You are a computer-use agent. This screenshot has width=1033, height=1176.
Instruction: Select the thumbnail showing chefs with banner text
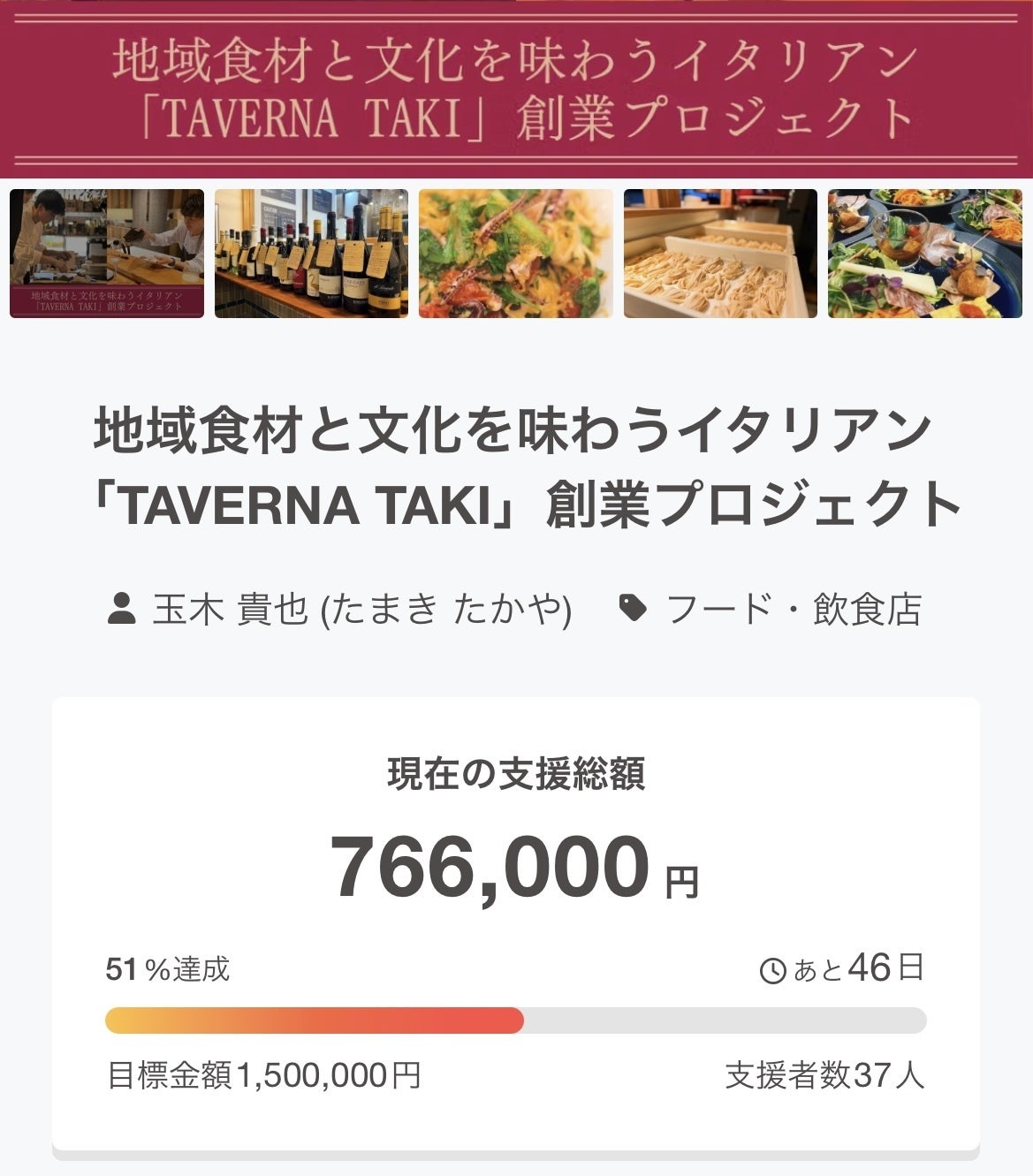(x=107, y=254)
